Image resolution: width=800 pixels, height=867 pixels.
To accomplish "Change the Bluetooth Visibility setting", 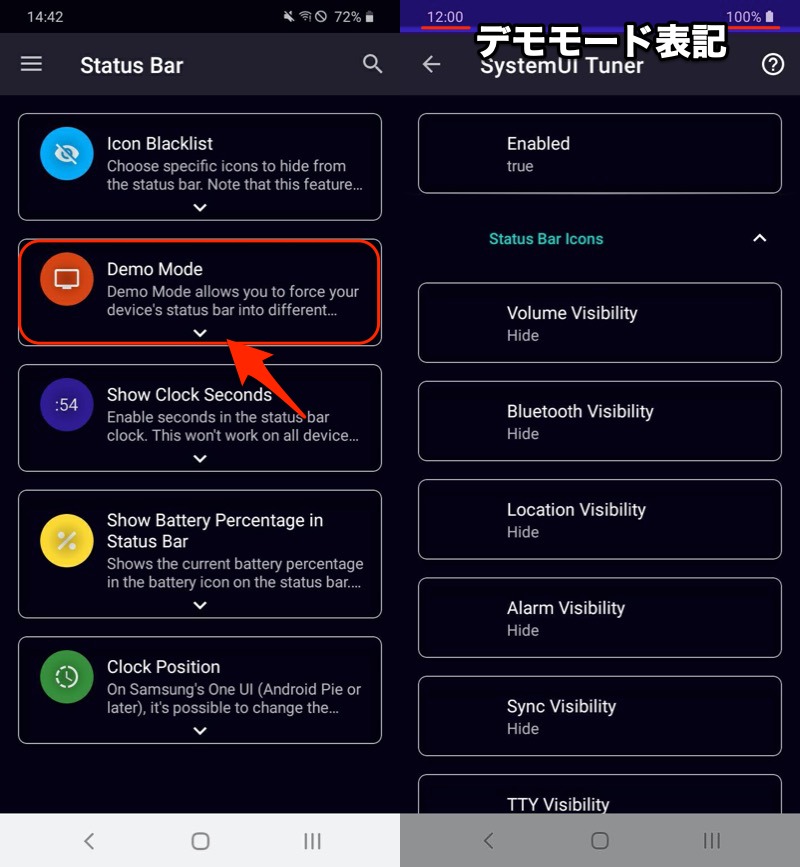I will pos(599,420).
